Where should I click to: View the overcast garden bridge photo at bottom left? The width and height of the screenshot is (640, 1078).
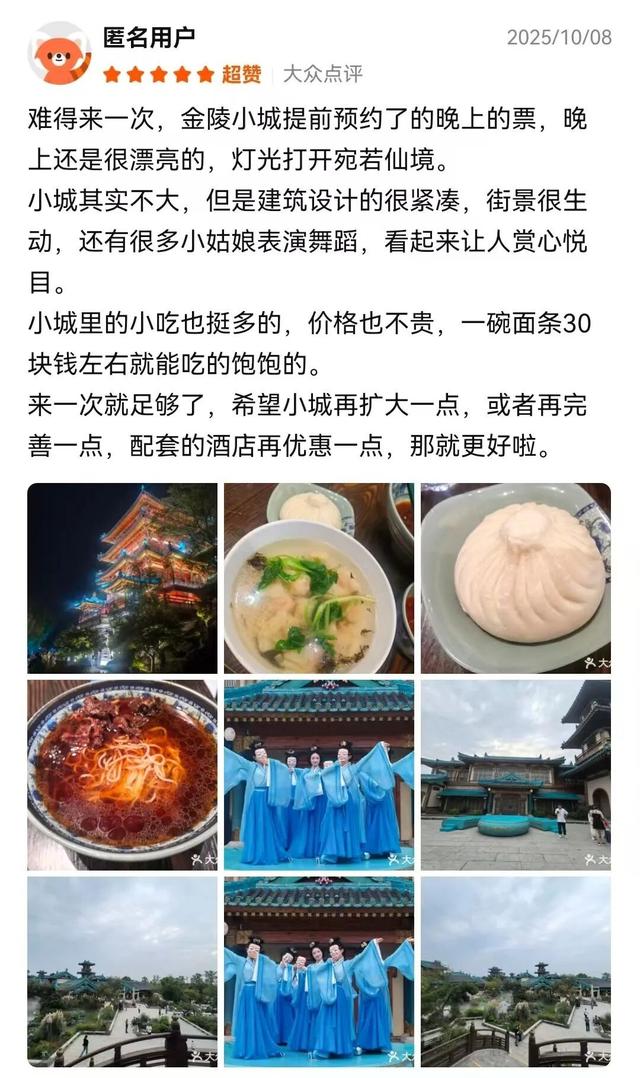[x=122, y=970]
